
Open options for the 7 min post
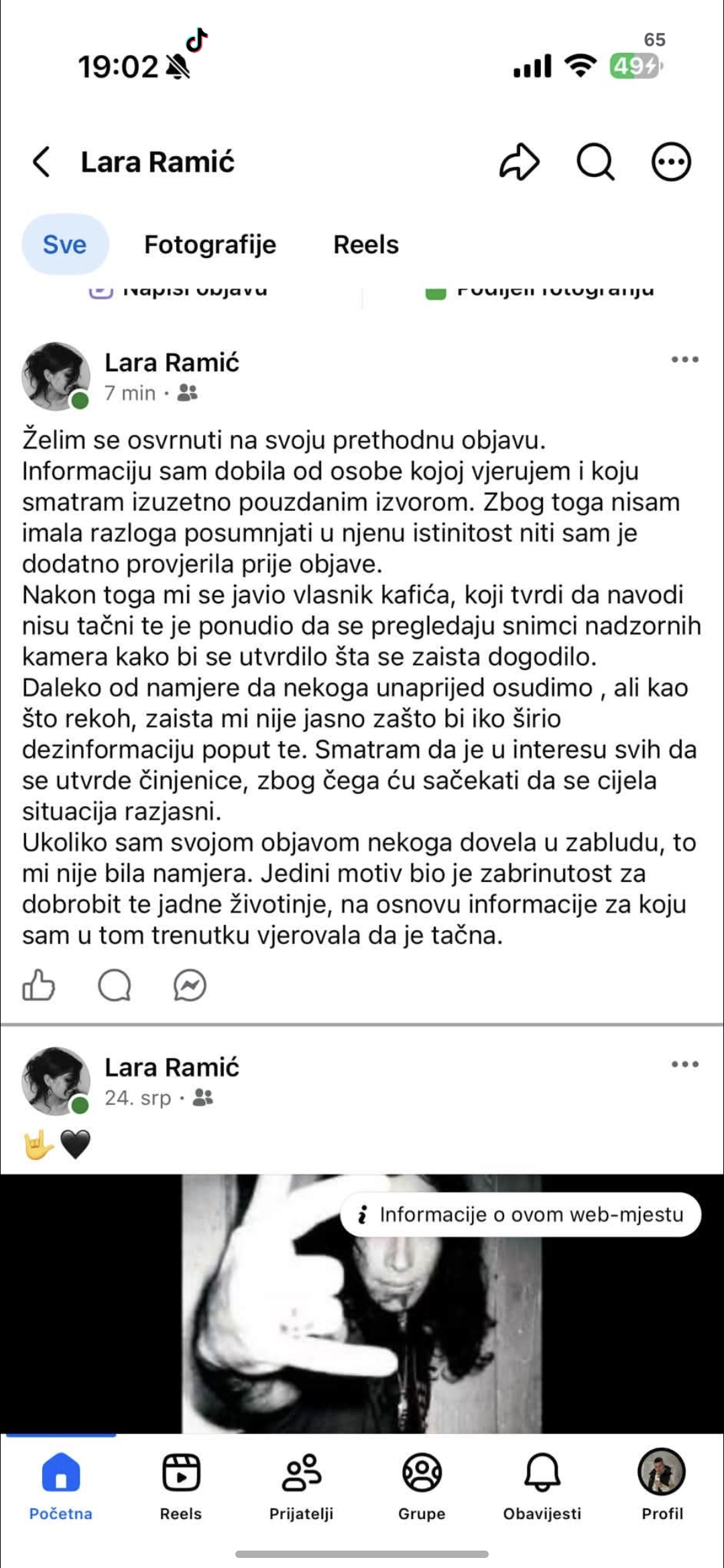pyautogui.click(x=684, y=360)
